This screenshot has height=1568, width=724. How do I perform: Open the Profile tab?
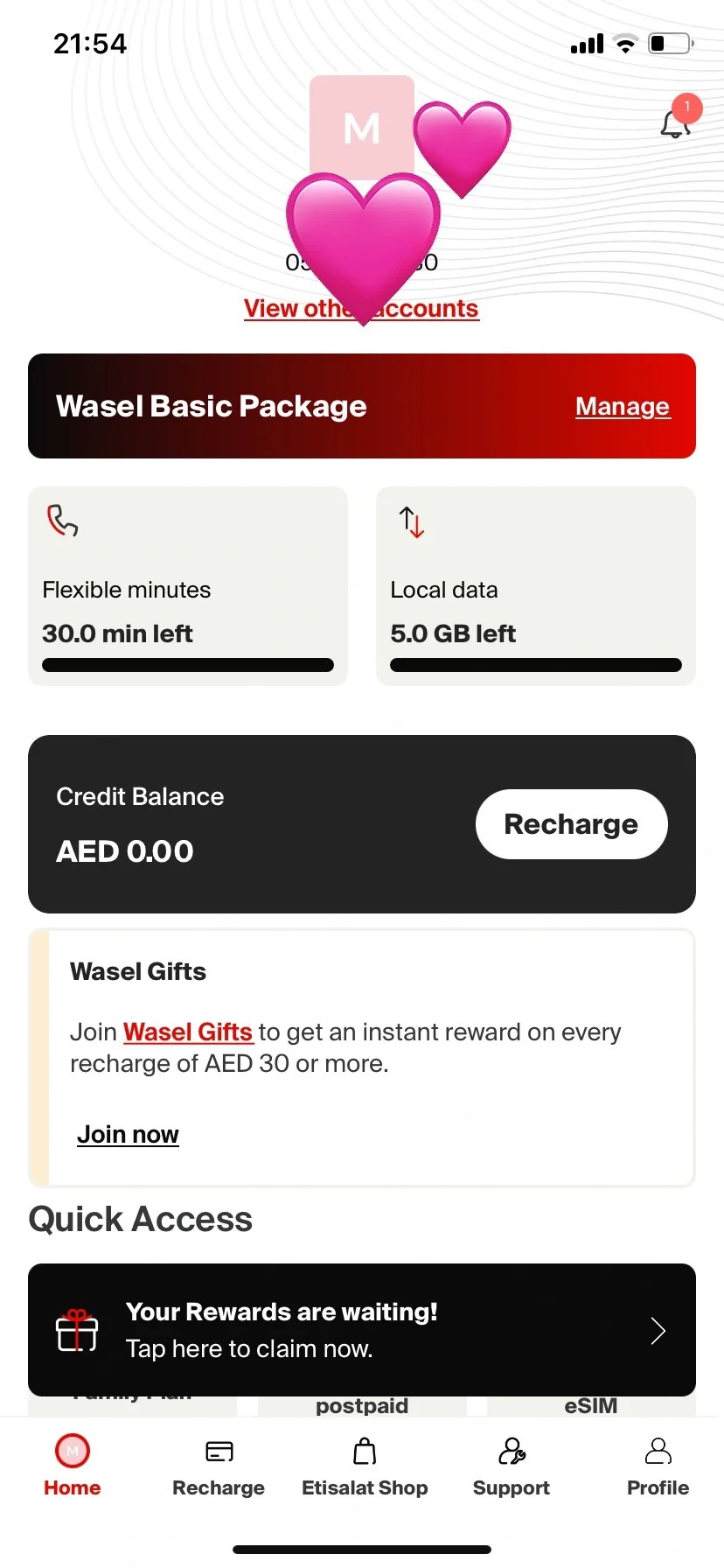click(x=658, y=1466)
